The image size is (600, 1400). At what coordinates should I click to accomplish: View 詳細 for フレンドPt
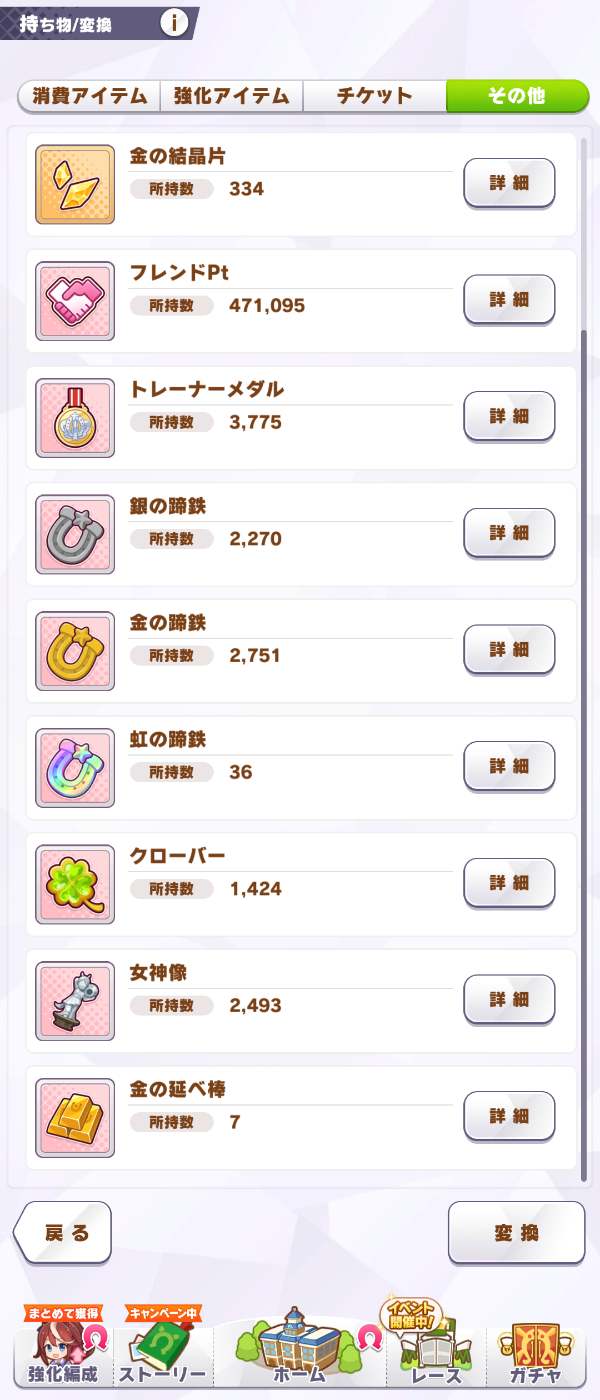click(x=509, y=300)
